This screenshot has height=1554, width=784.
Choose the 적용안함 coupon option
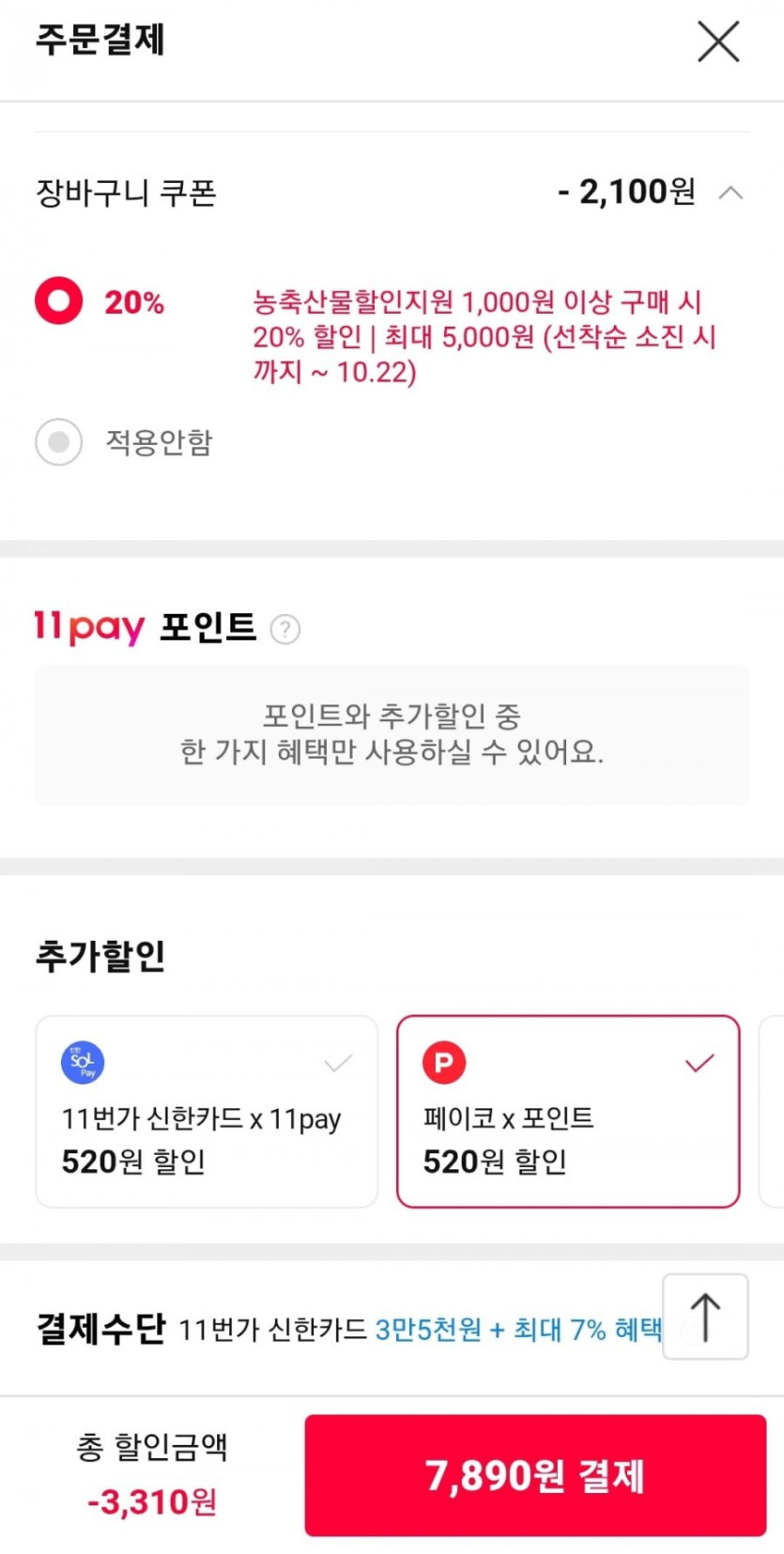(59, 441)
